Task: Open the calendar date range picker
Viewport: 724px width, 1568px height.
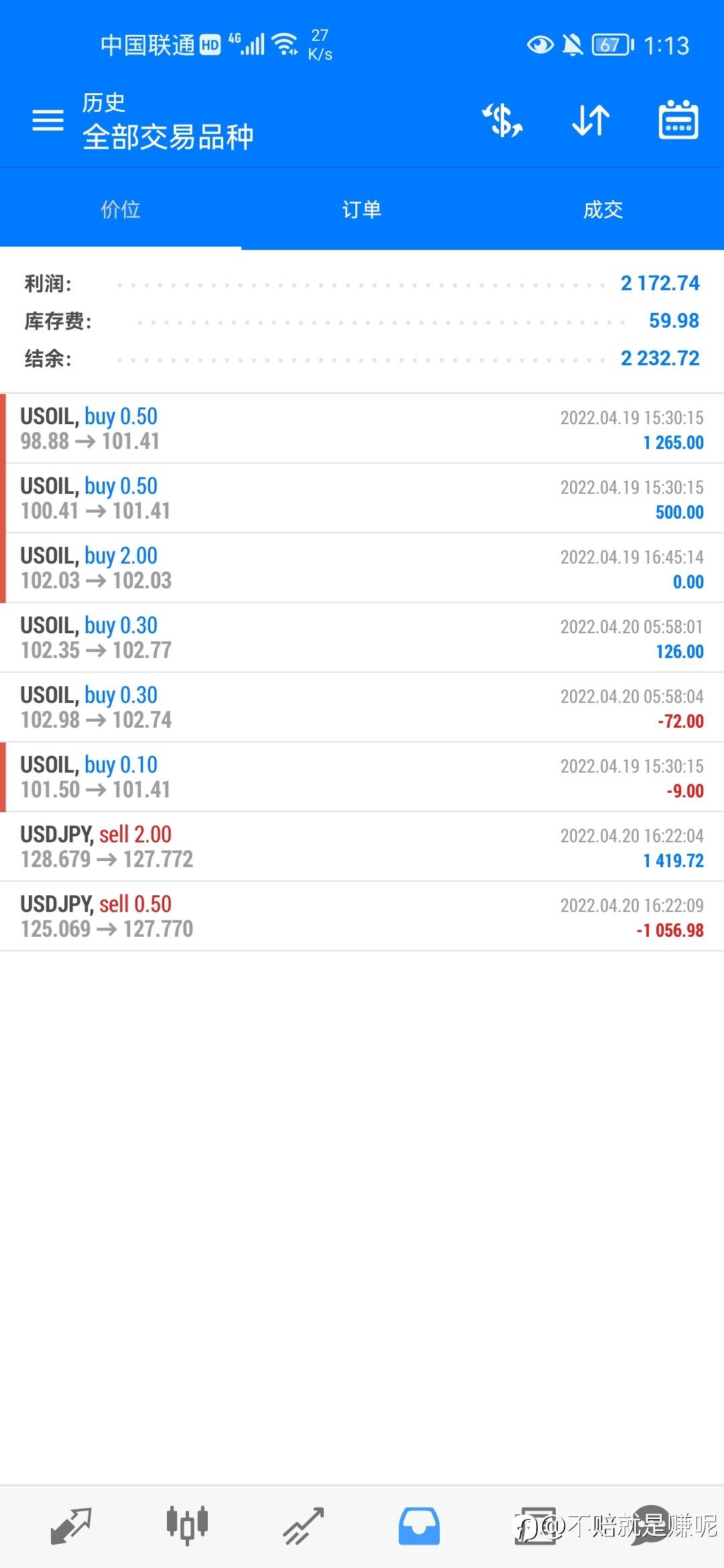Action: tap(678, 121)
